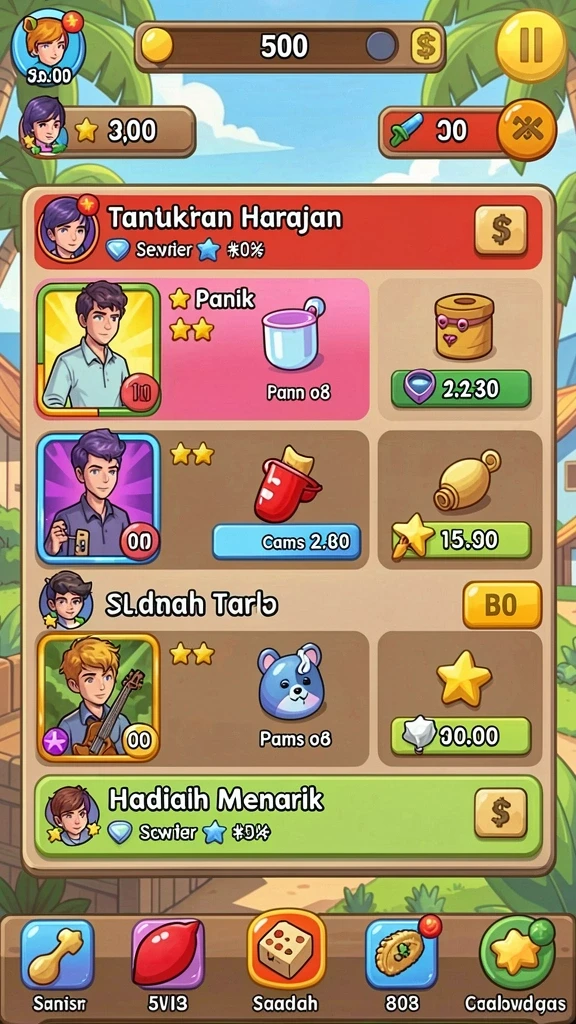
Task: Tap the dollar button on Hadiaih Menarik
Action: pos(500,812)
